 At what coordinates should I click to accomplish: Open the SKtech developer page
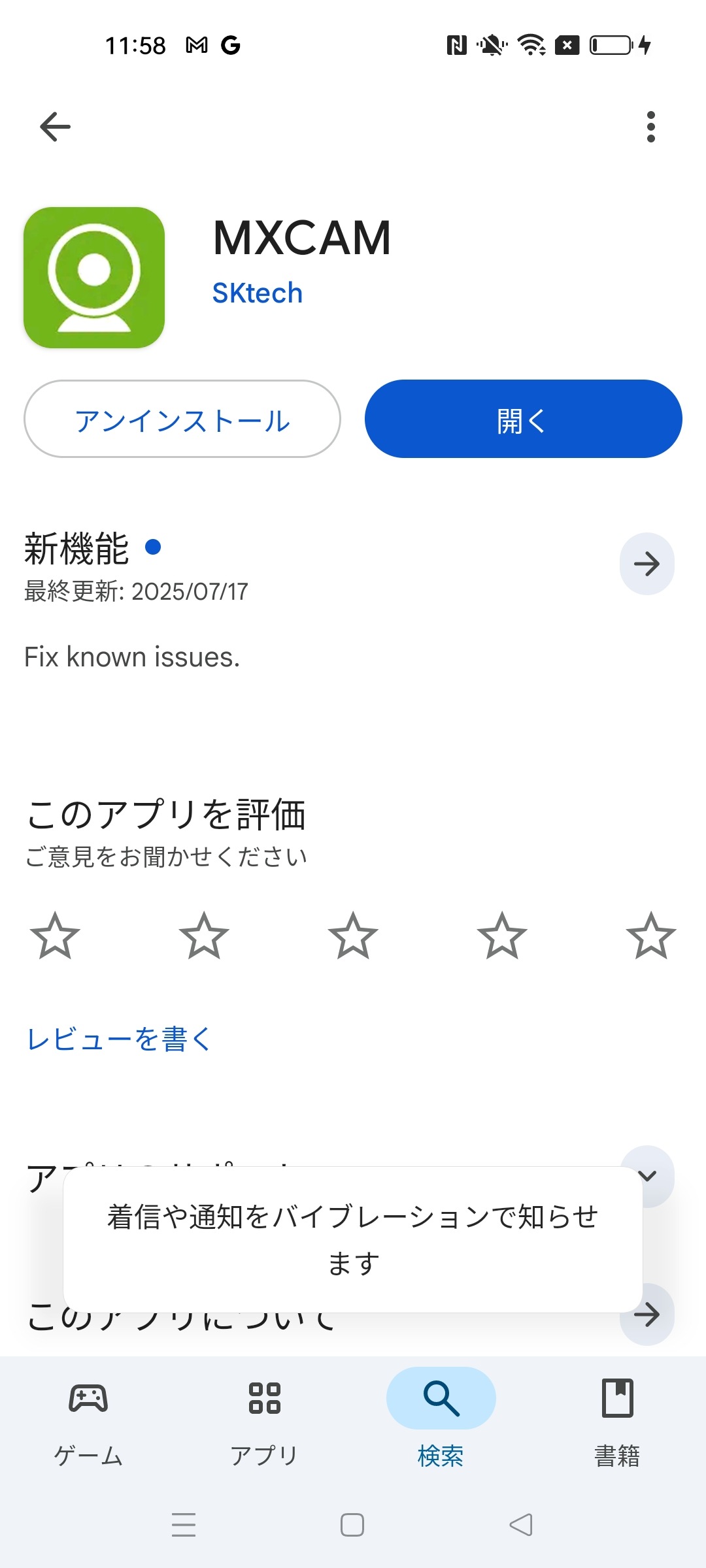click(258, 293)
